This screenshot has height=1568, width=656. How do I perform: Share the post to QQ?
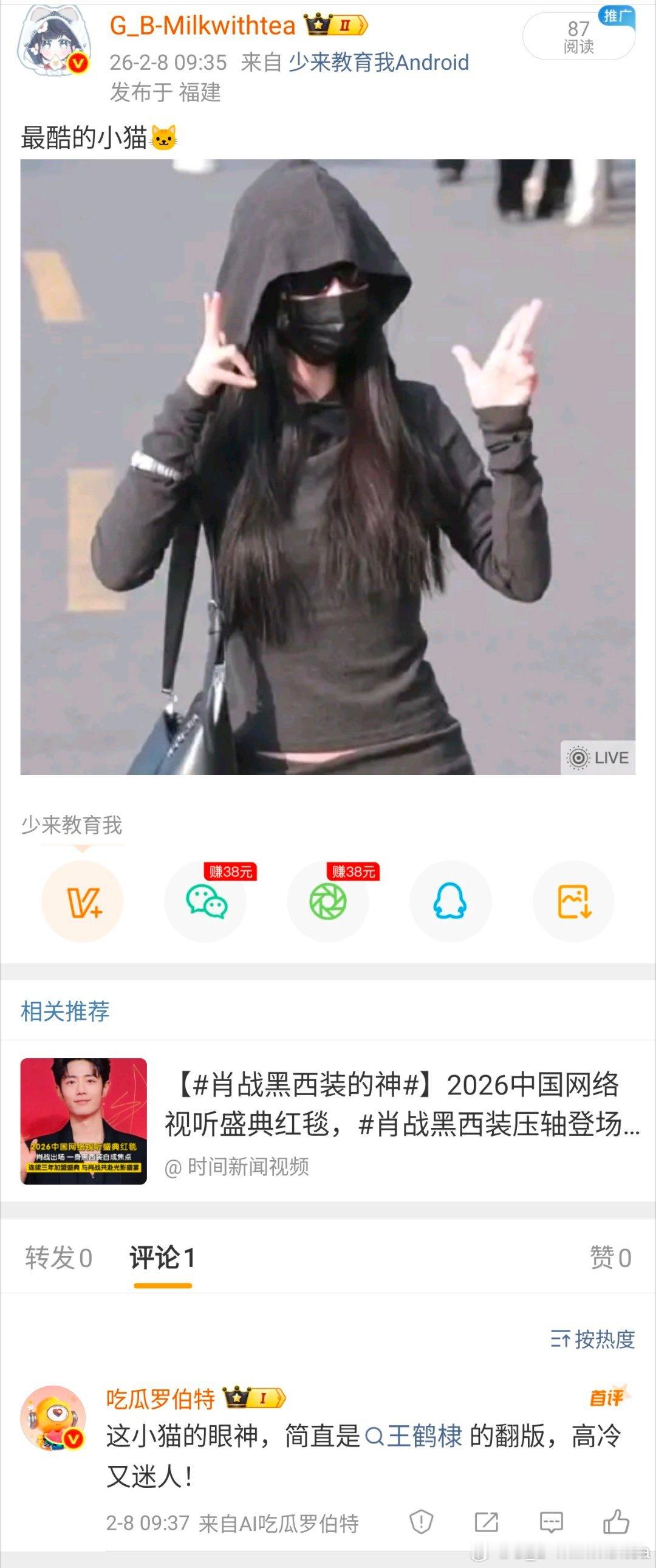pyautogui.click(x=450, y=902)
